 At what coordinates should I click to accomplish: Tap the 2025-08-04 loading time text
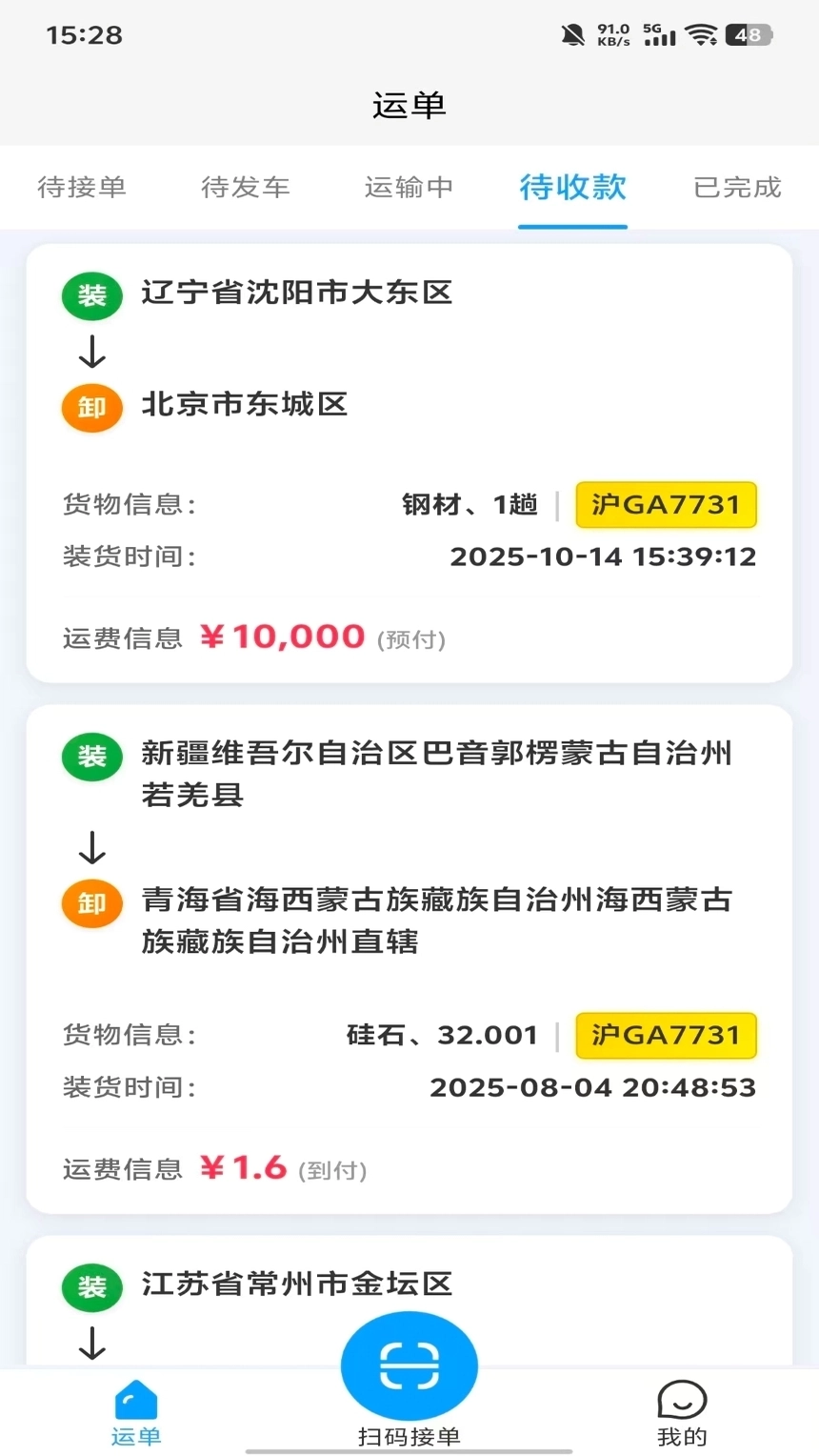[590, 1087]
